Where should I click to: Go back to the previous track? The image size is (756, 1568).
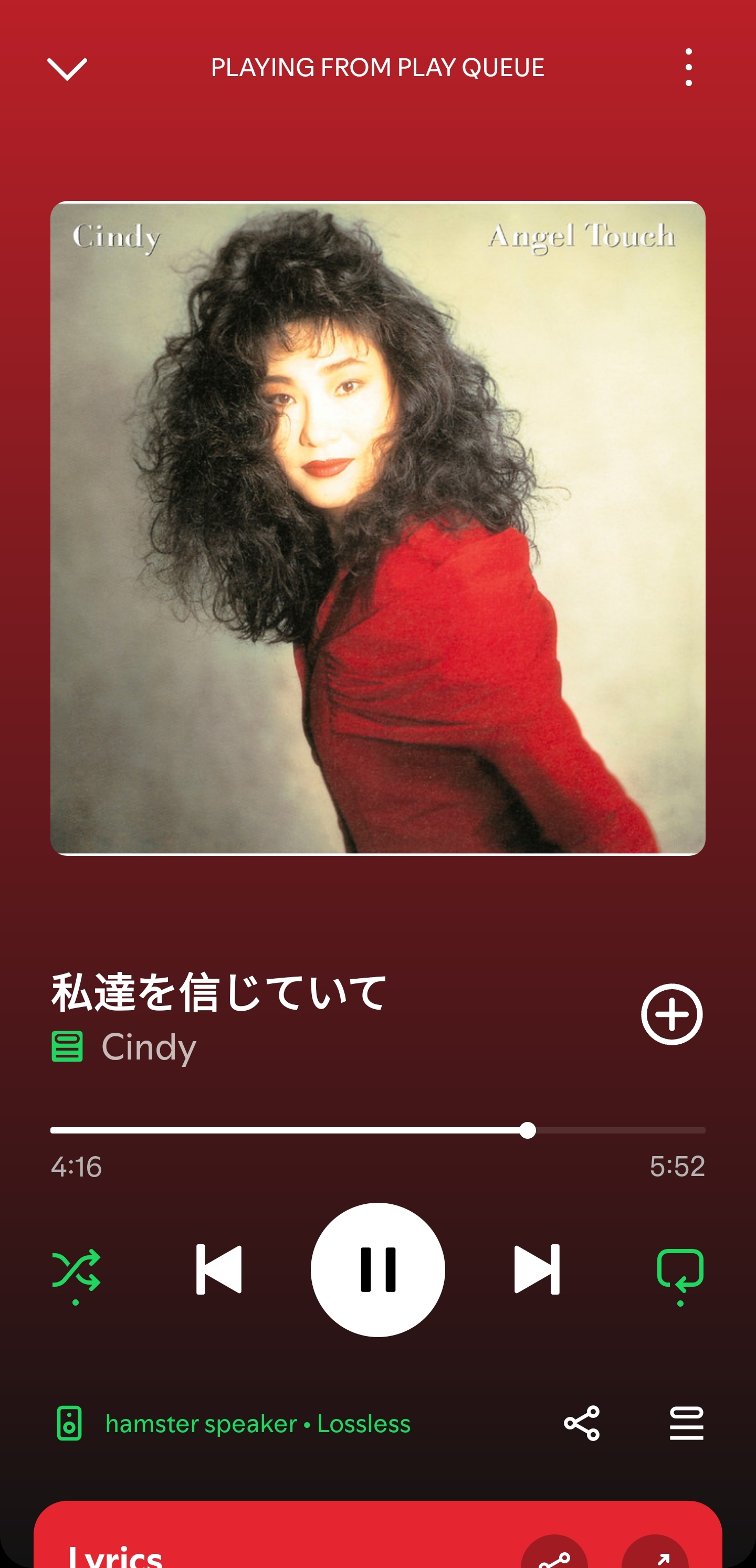pyautogui.click(x=219, y=1270)
